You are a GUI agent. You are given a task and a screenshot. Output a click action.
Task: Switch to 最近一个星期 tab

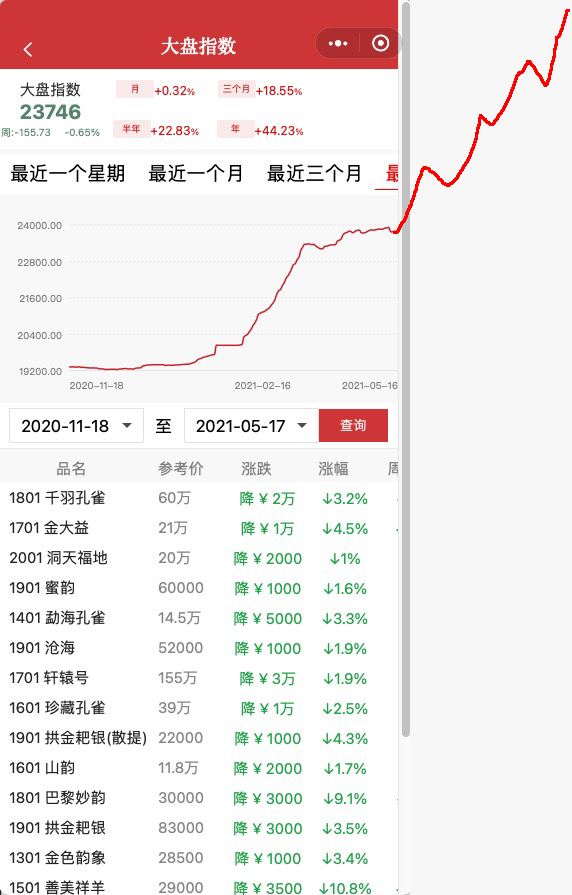coord(68,174)
